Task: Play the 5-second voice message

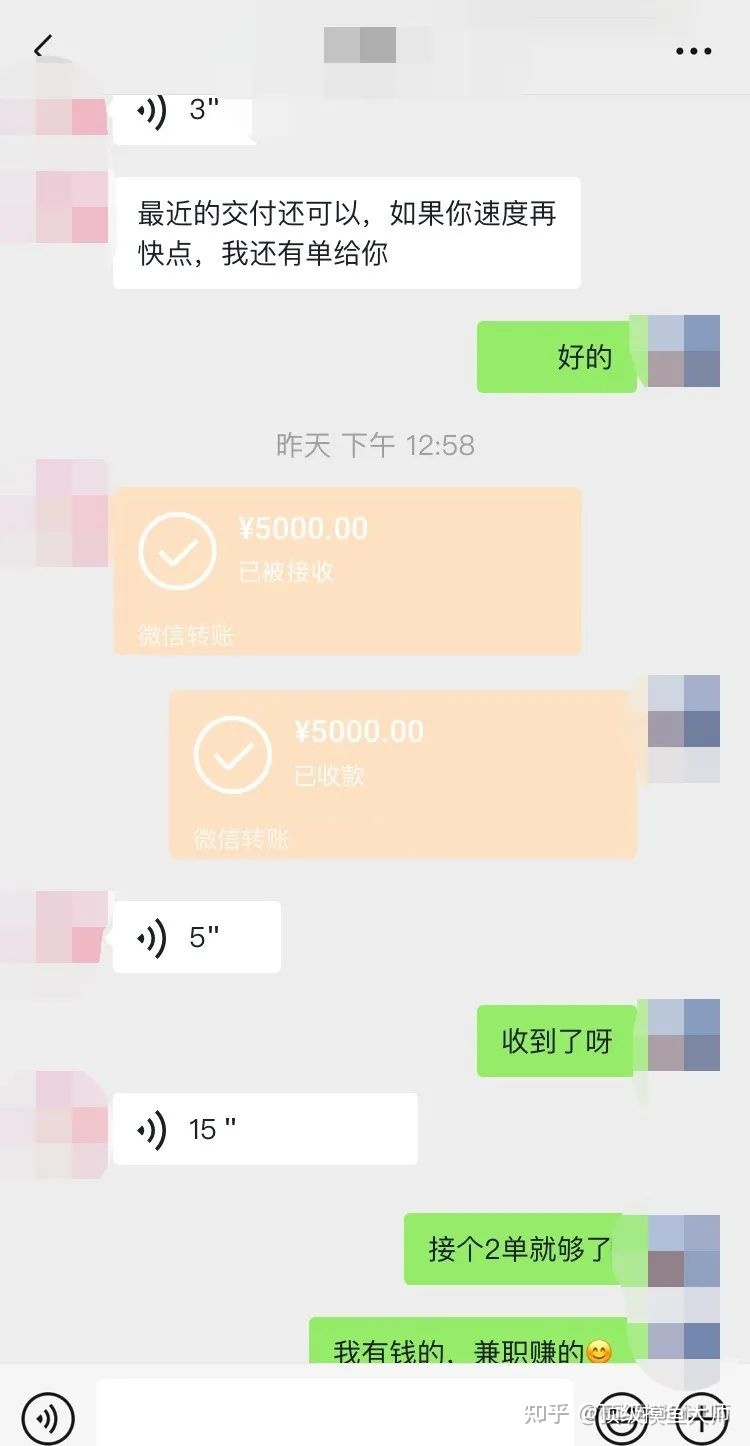Action: pos(196,937)
